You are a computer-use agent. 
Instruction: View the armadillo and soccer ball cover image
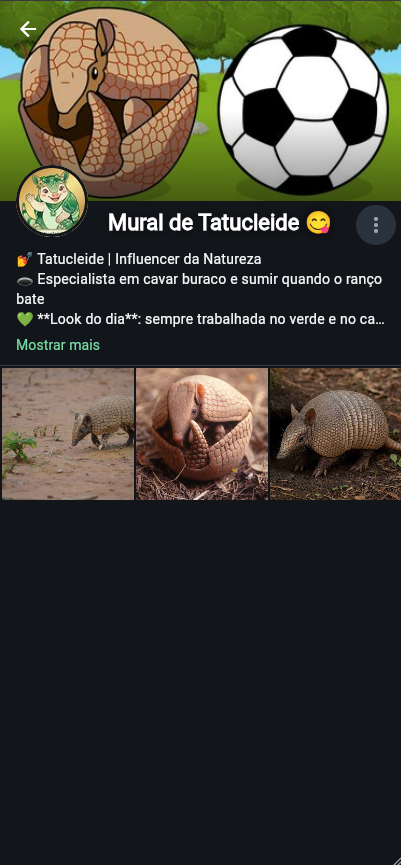[200, 100]
